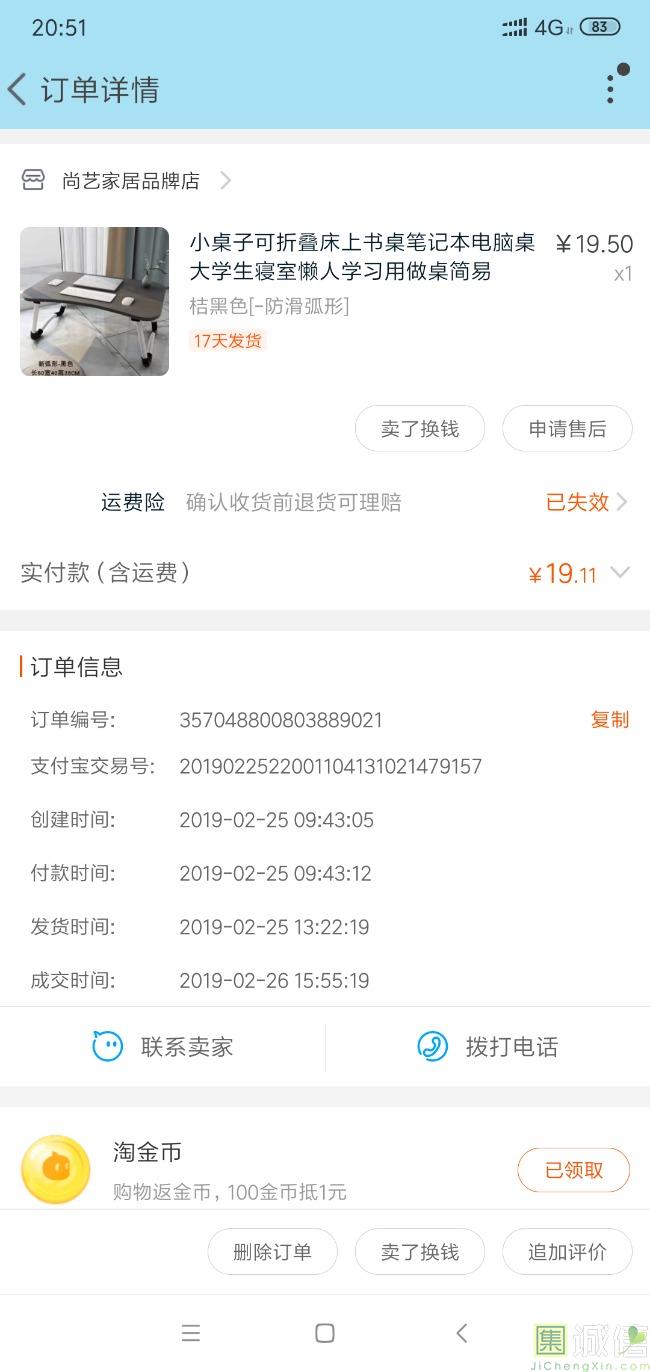The width and height of the screenshot is (650, 1372).
Task: Open the three-dot overflow menu
Action: tap(610, 88)
